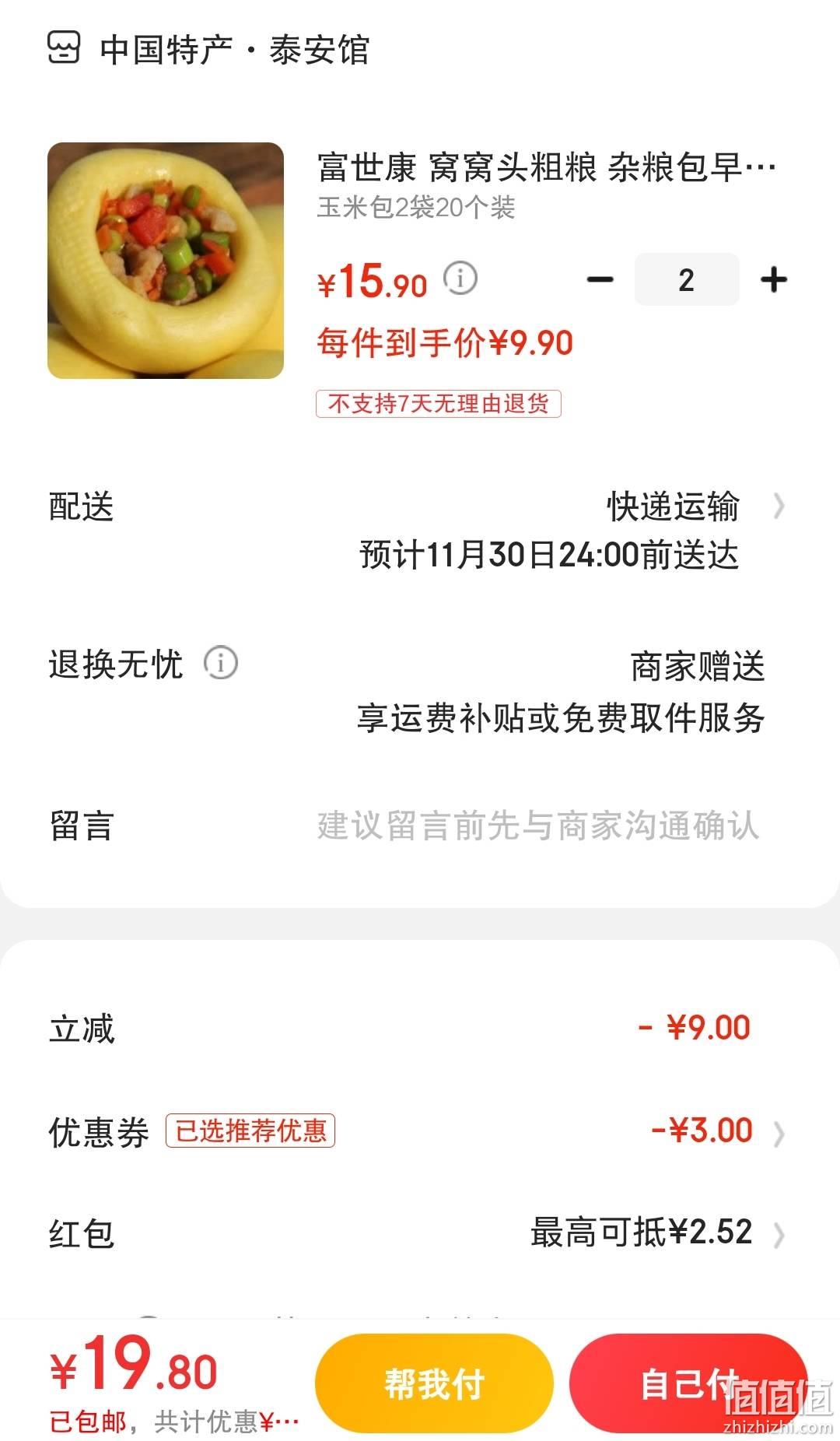The width and height of the screenshot is (840, 1441).
Task: Open the 中国特产·泰安馆 store page
Action: click(x=208, y=49)
